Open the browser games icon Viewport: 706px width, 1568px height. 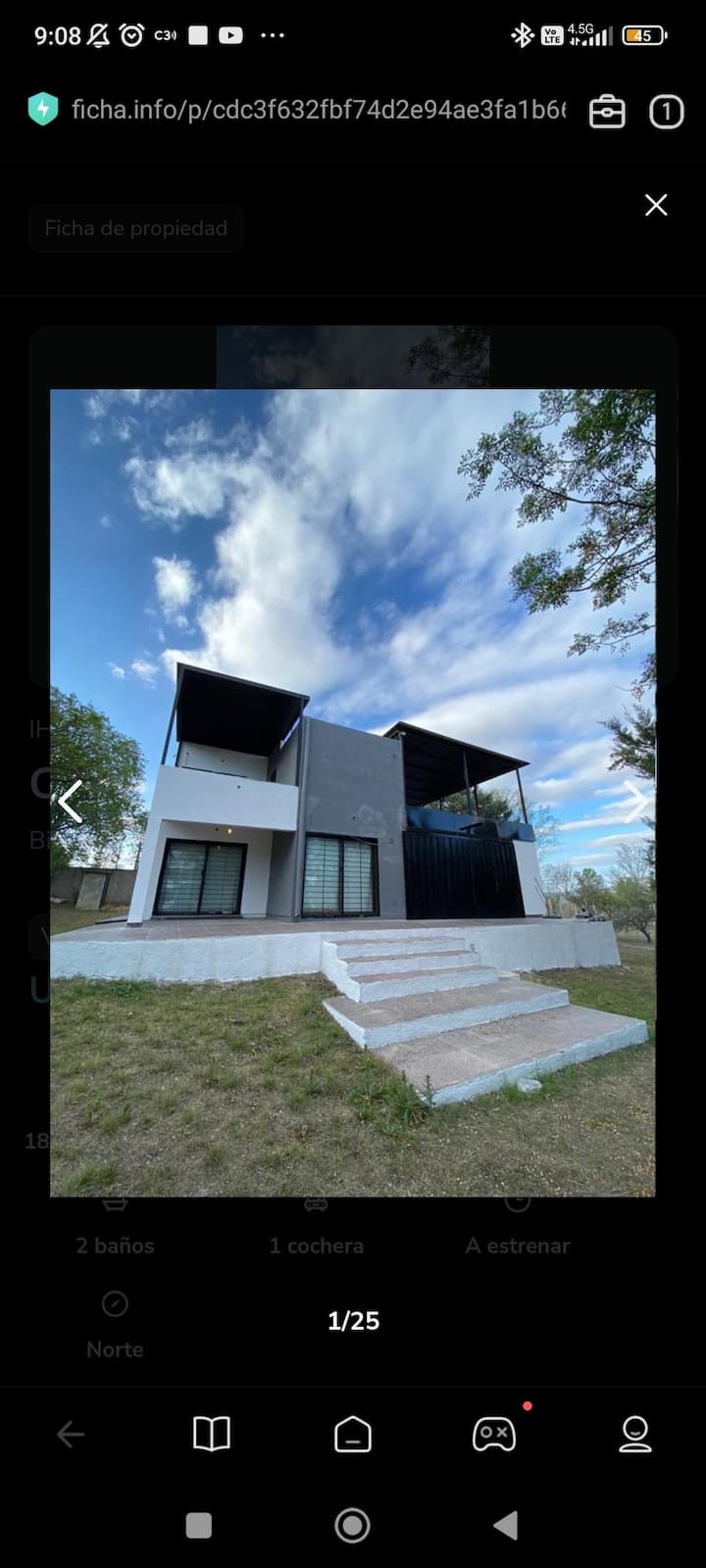494,1435
